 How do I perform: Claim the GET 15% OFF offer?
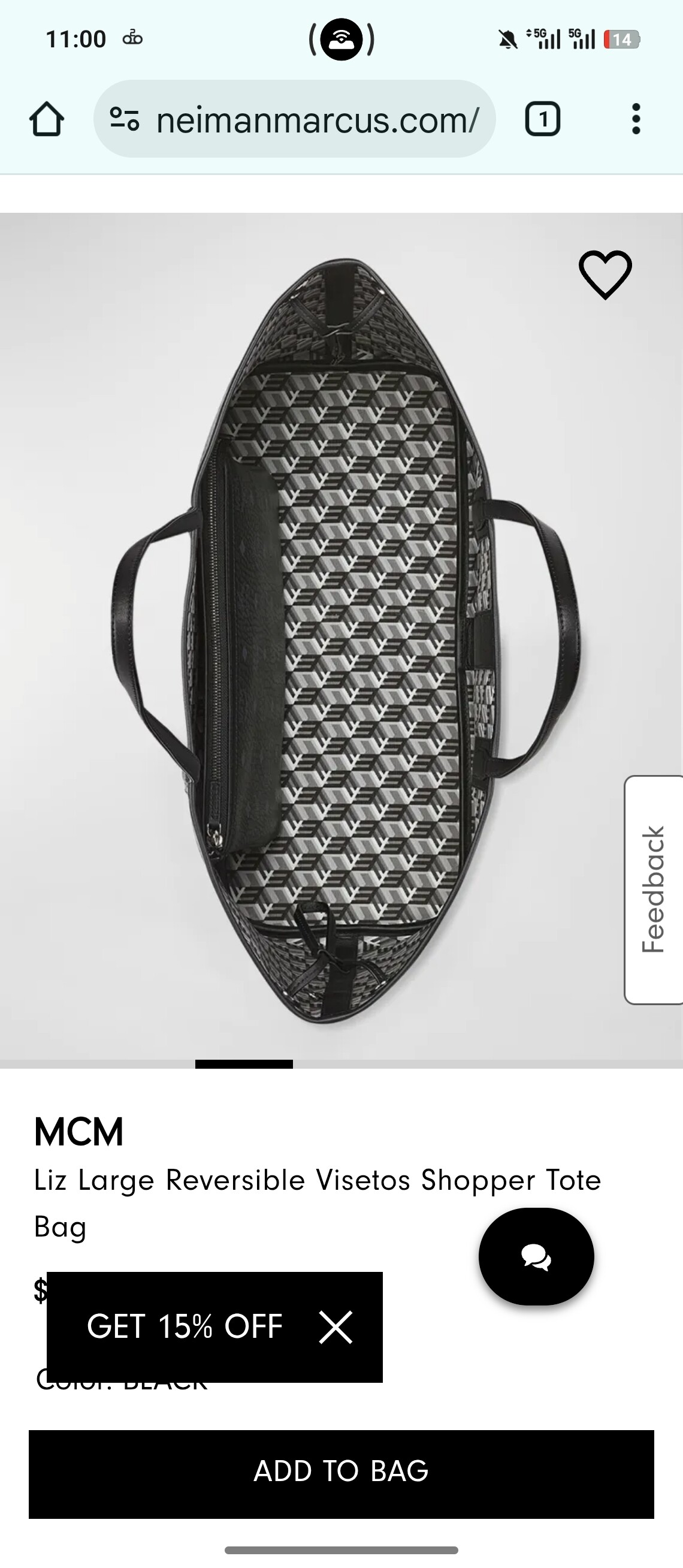(185, 1327)
